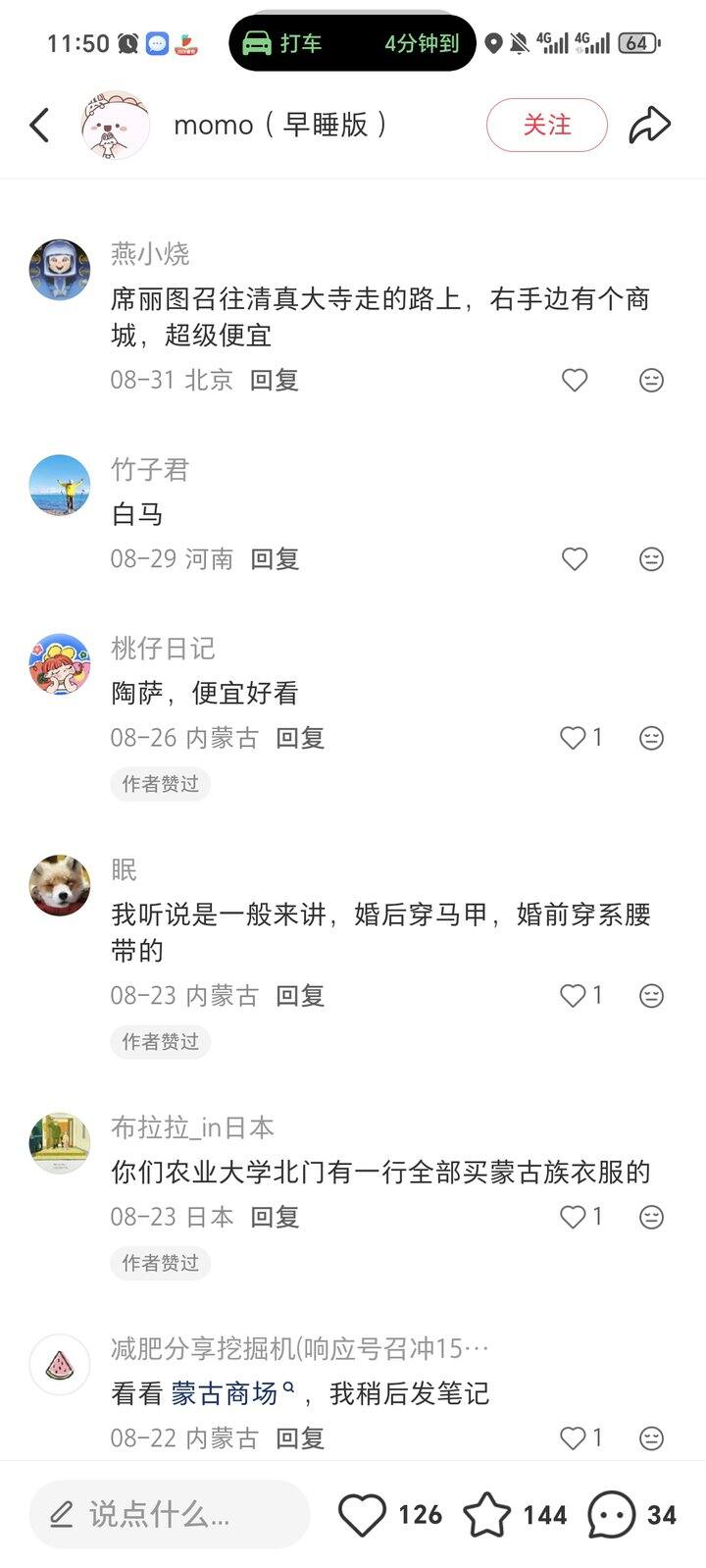The width and height of the screenshot is (706, 1568).
Task: Like 桃仔日记's comment about 陶萨
Action: pyautogui.click(x=574, y=738)
